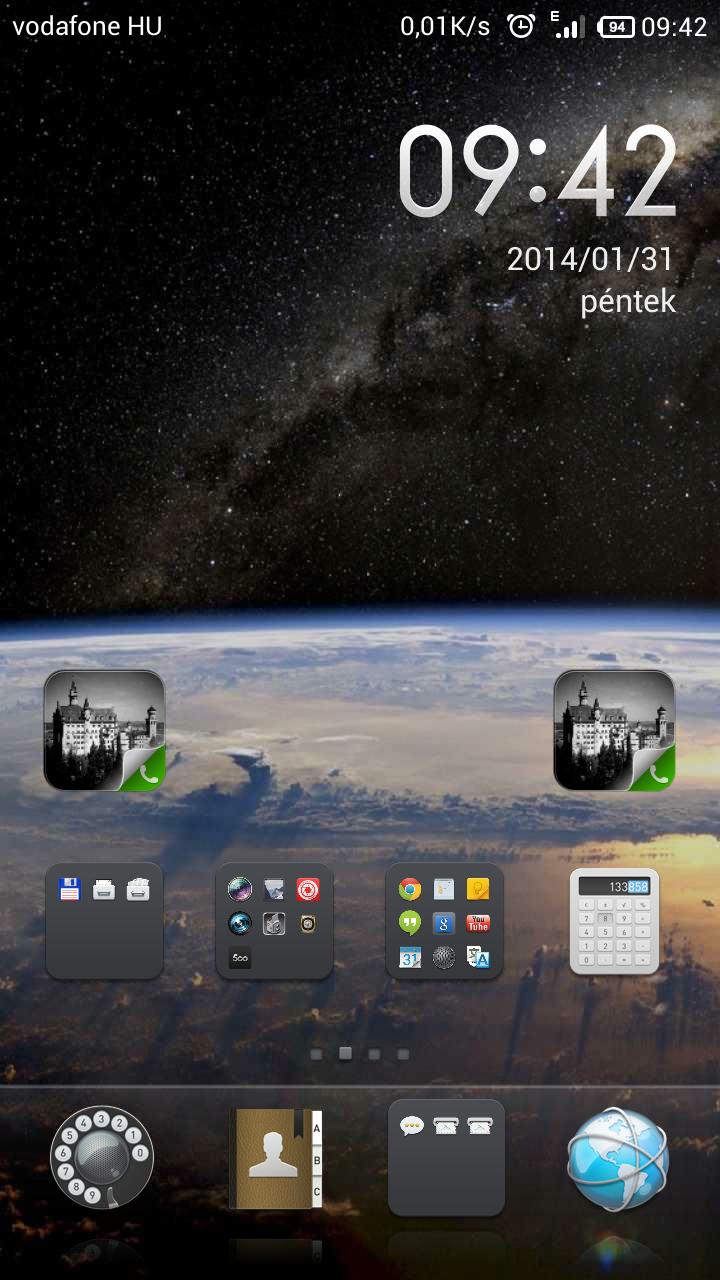Open the calculator app
The height and width of the screenshot is (1280, 720).
coord(615,921)
